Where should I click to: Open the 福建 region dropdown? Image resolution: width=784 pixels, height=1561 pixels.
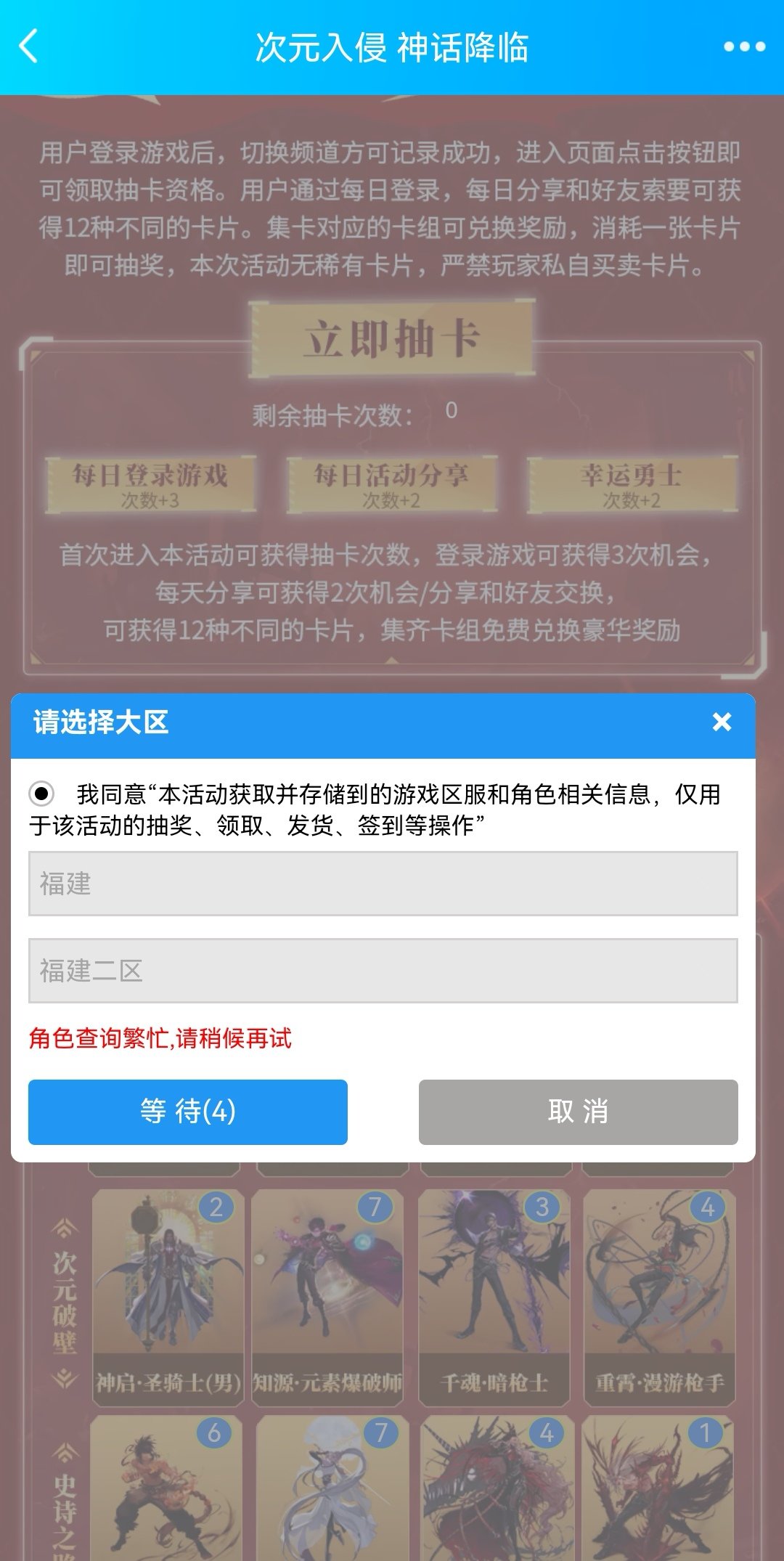[383, 884]
